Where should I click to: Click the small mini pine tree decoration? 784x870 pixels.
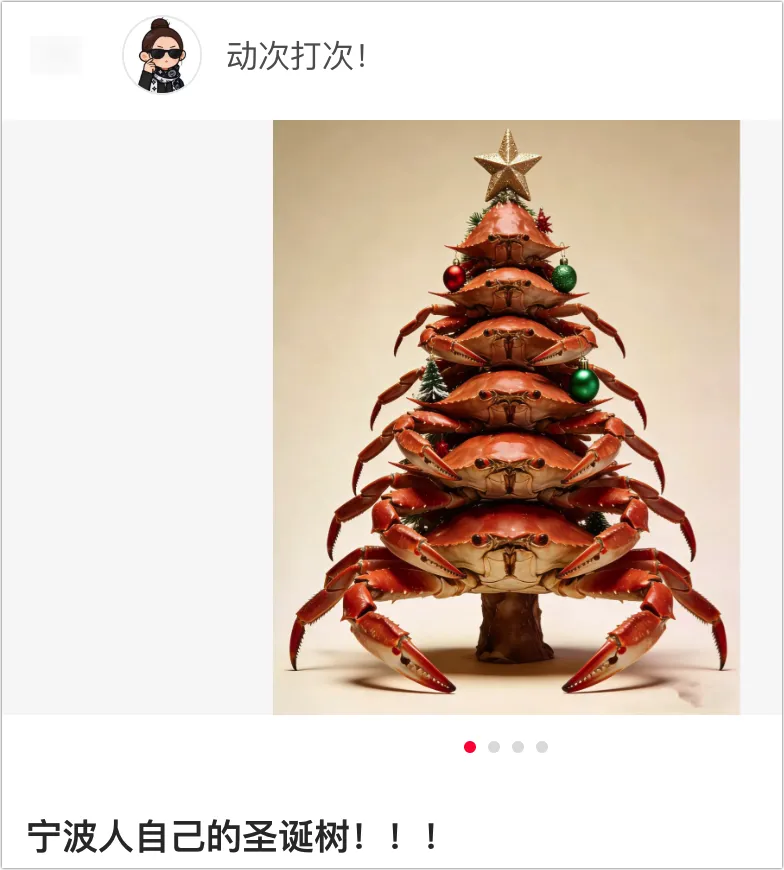point(430,383)
